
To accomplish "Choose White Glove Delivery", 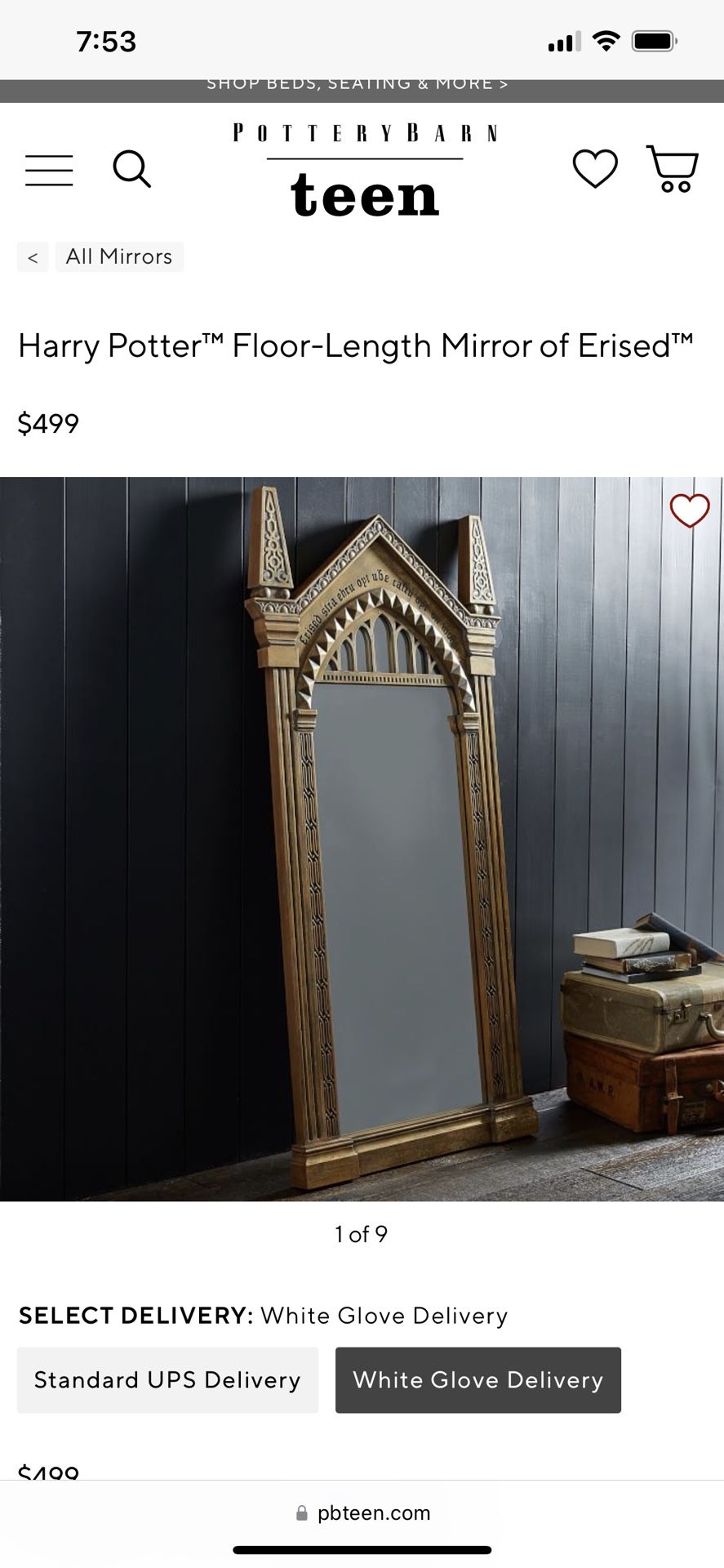I will [477, 1380].
